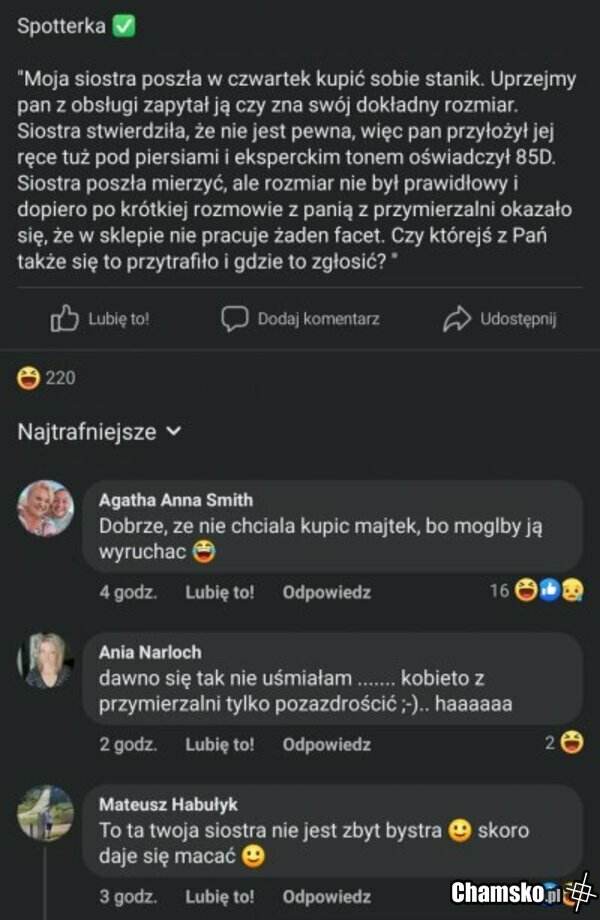Like Agatha Anna Smith's comment
Viewport: 600px width, 920px height.
click(219, 592)
